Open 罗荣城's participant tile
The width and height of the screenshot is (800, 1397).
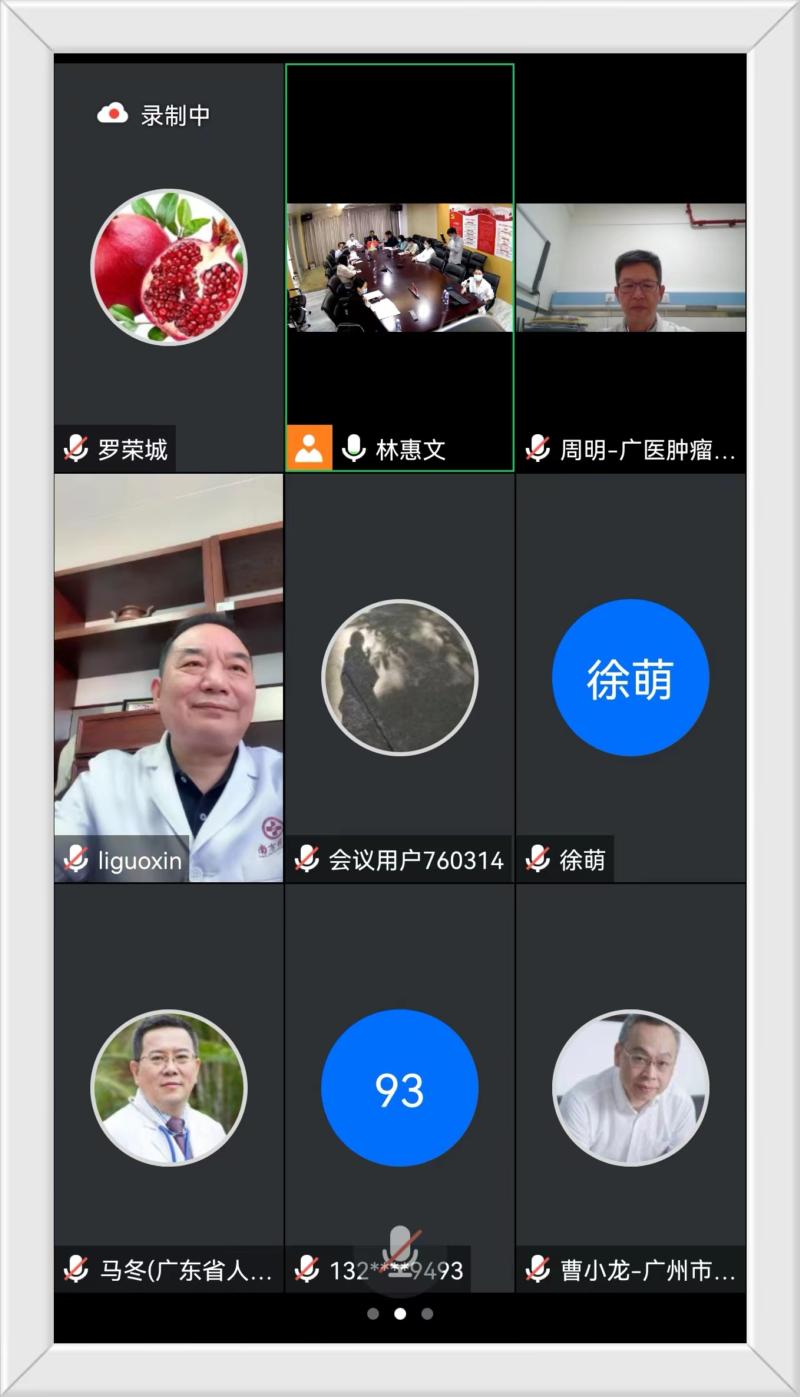pos(169,268)
